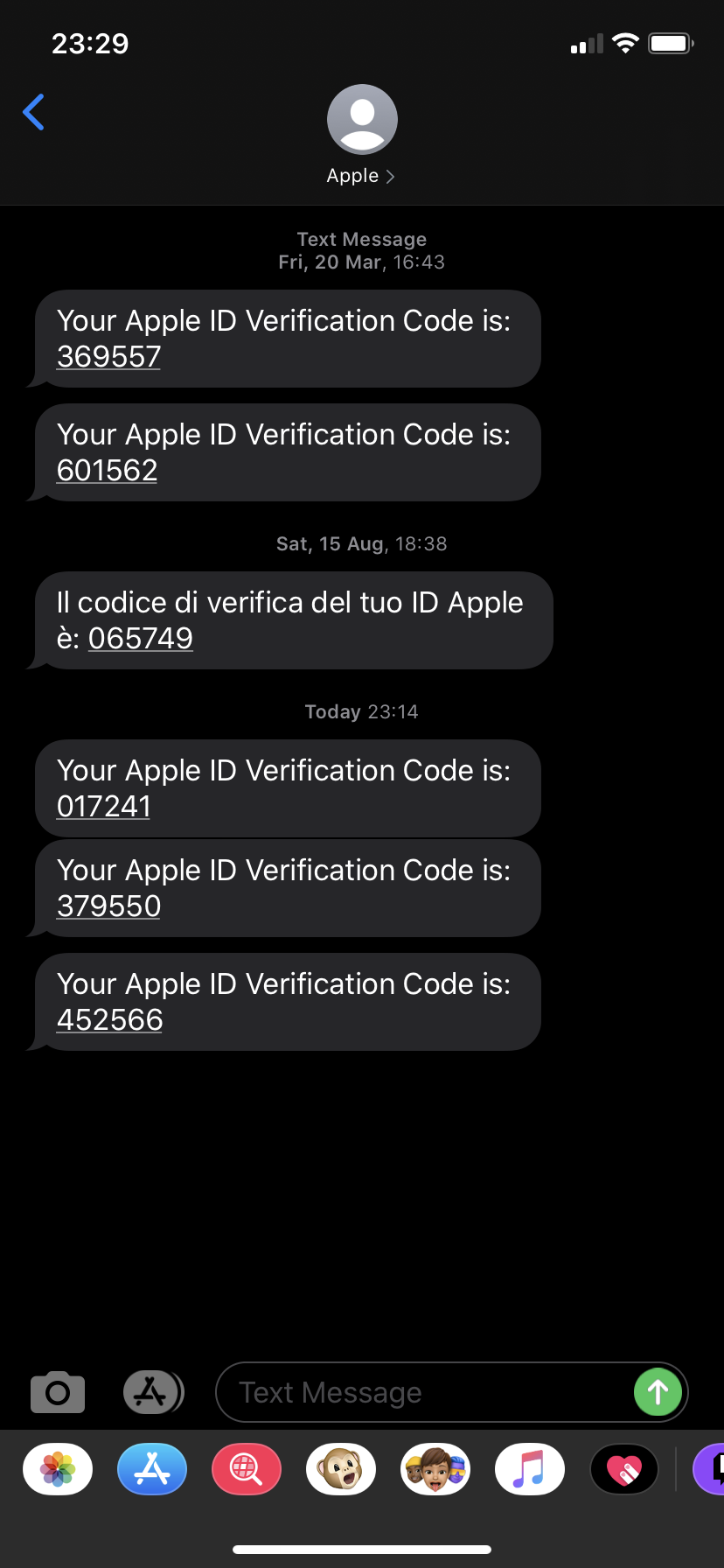Image resolution: width=724 pixels, height=1568 pixels.
Task: Tap the Italian verification code 065749
Action: (141, 639)
